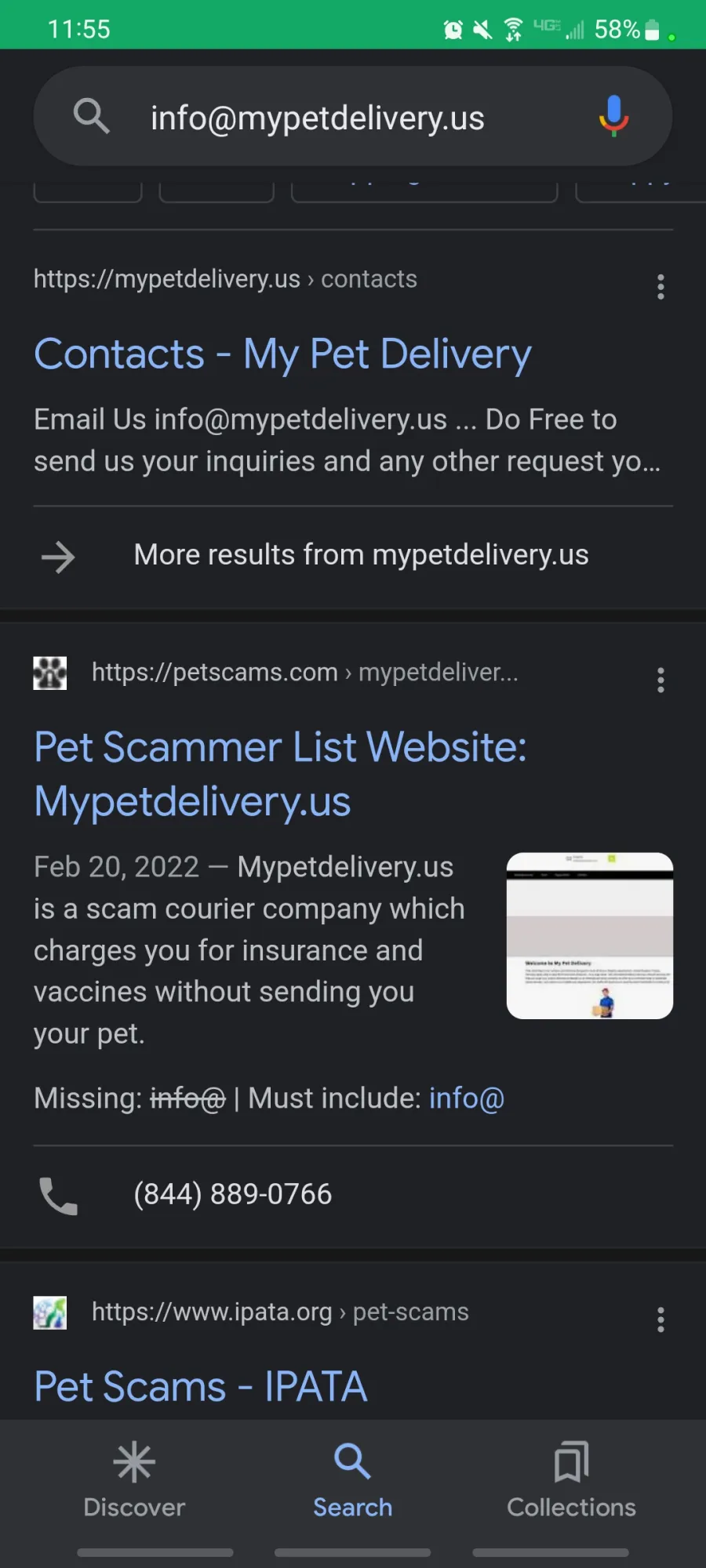The width and height of the screenshot is (706, 1568).
Task: Open options for the mypetdelivery.us result
Action: 661,287
